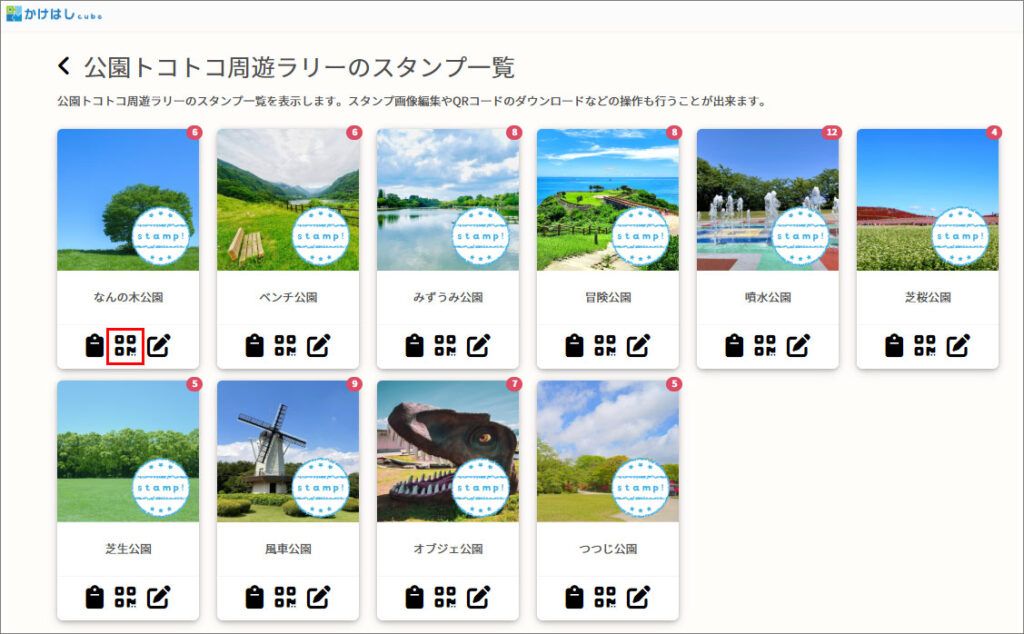Image resolution: width=1024 pixels, height=634 pixels.
Task: Tap clipboard icon under 冒険公園
Action: click(575, 346)
